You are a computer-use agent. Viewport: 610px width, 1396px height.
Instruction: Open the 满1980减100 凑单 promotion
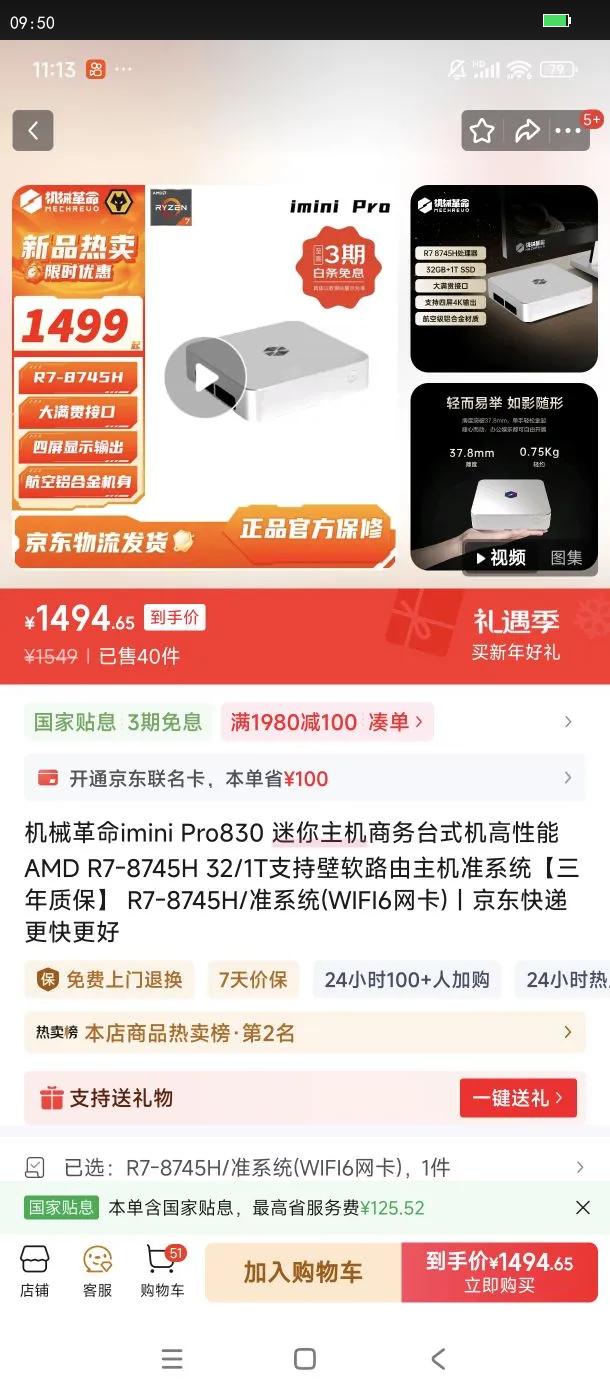point(327,721)
